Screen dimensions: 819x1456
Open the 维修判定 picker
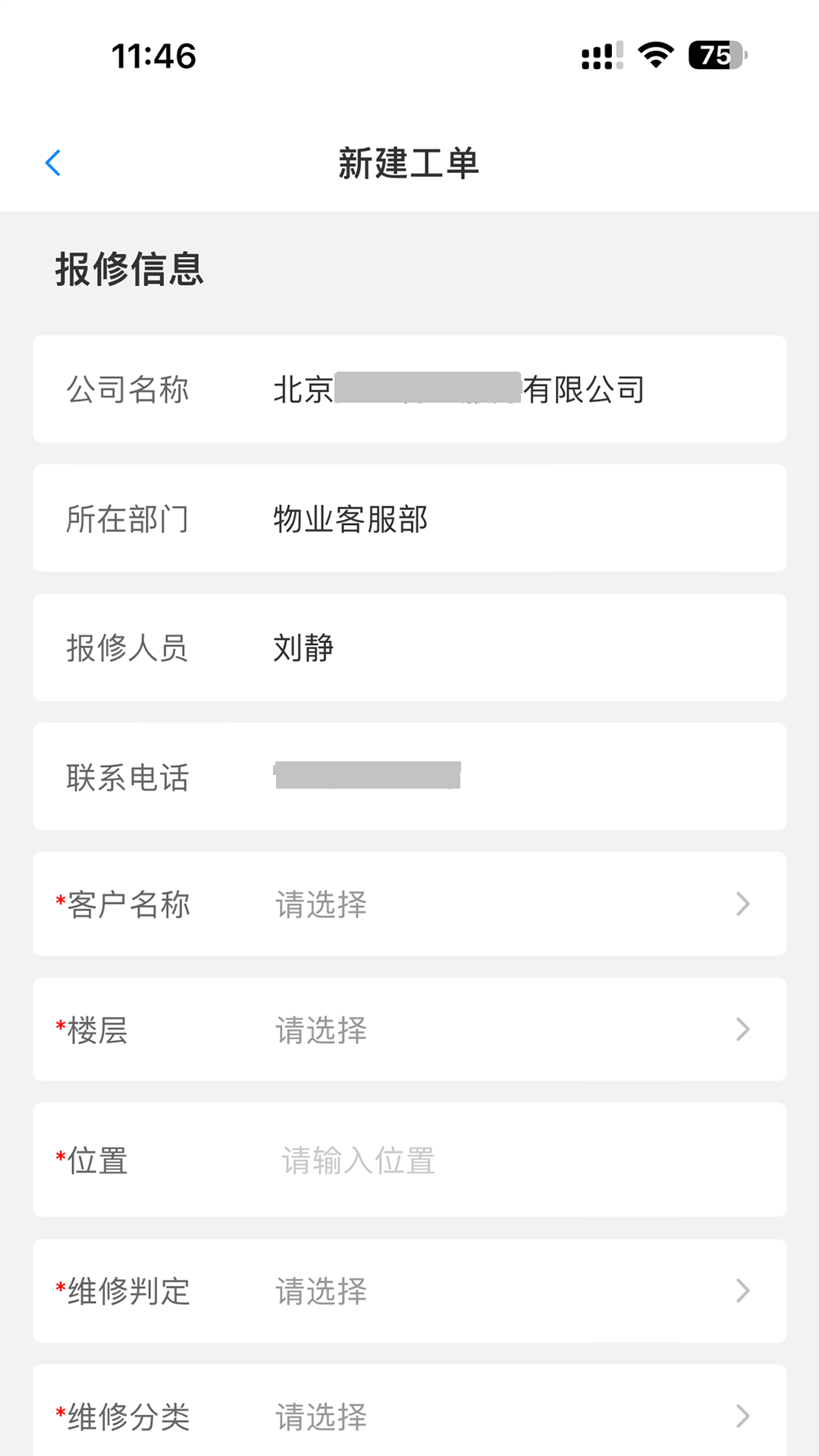(409, 1291)
